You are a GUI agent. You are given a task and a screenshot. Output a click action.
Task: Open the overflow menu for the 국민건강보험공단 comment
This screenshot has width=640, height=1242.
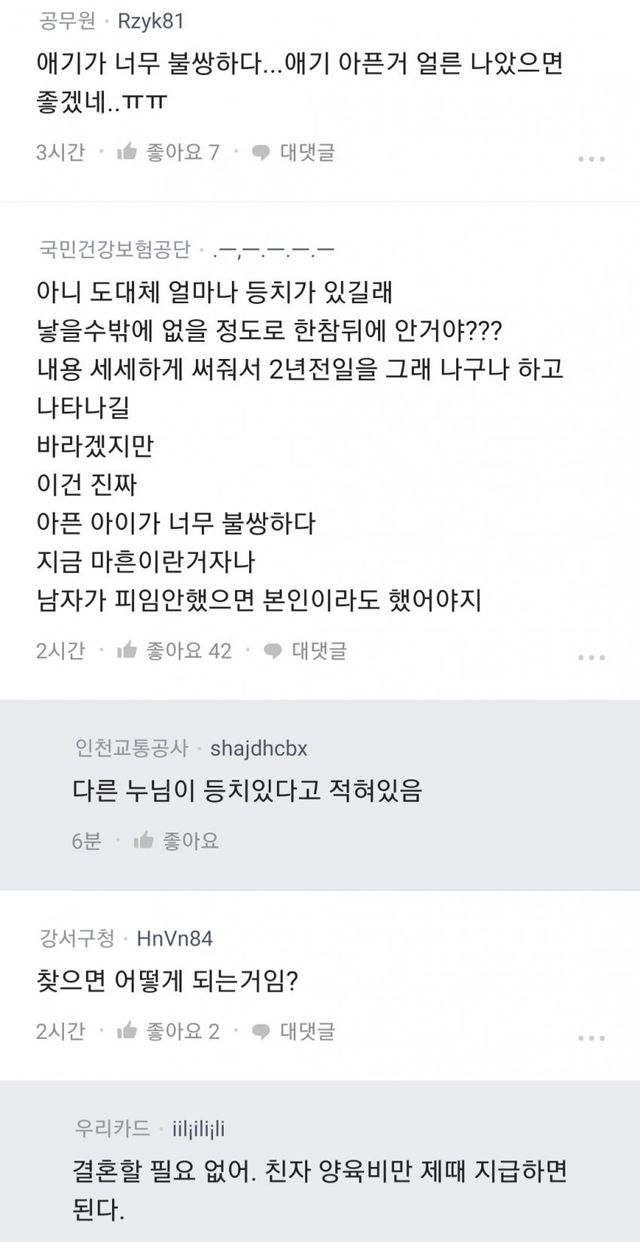point(592,655)
